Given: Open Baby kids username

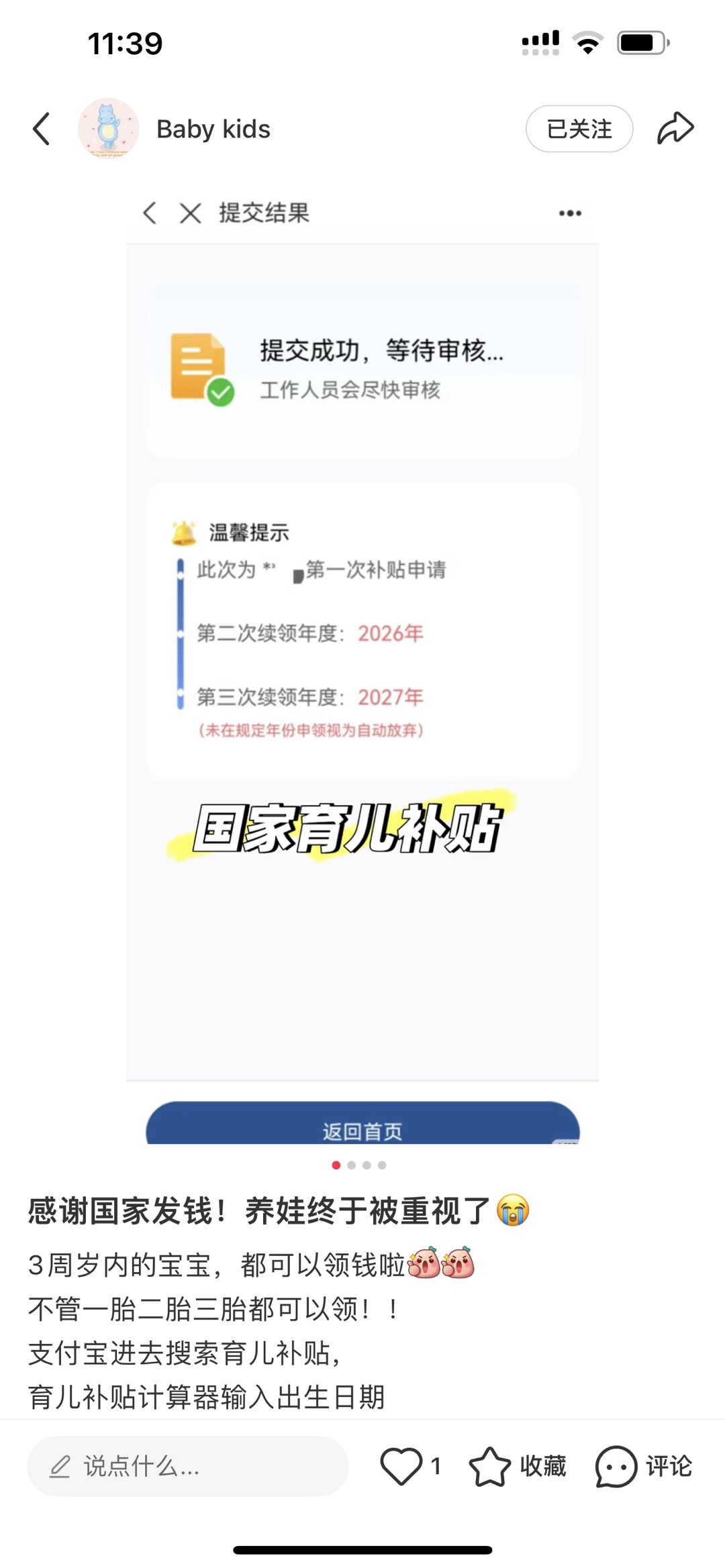Looking at the screenshot, I should 213,129.
